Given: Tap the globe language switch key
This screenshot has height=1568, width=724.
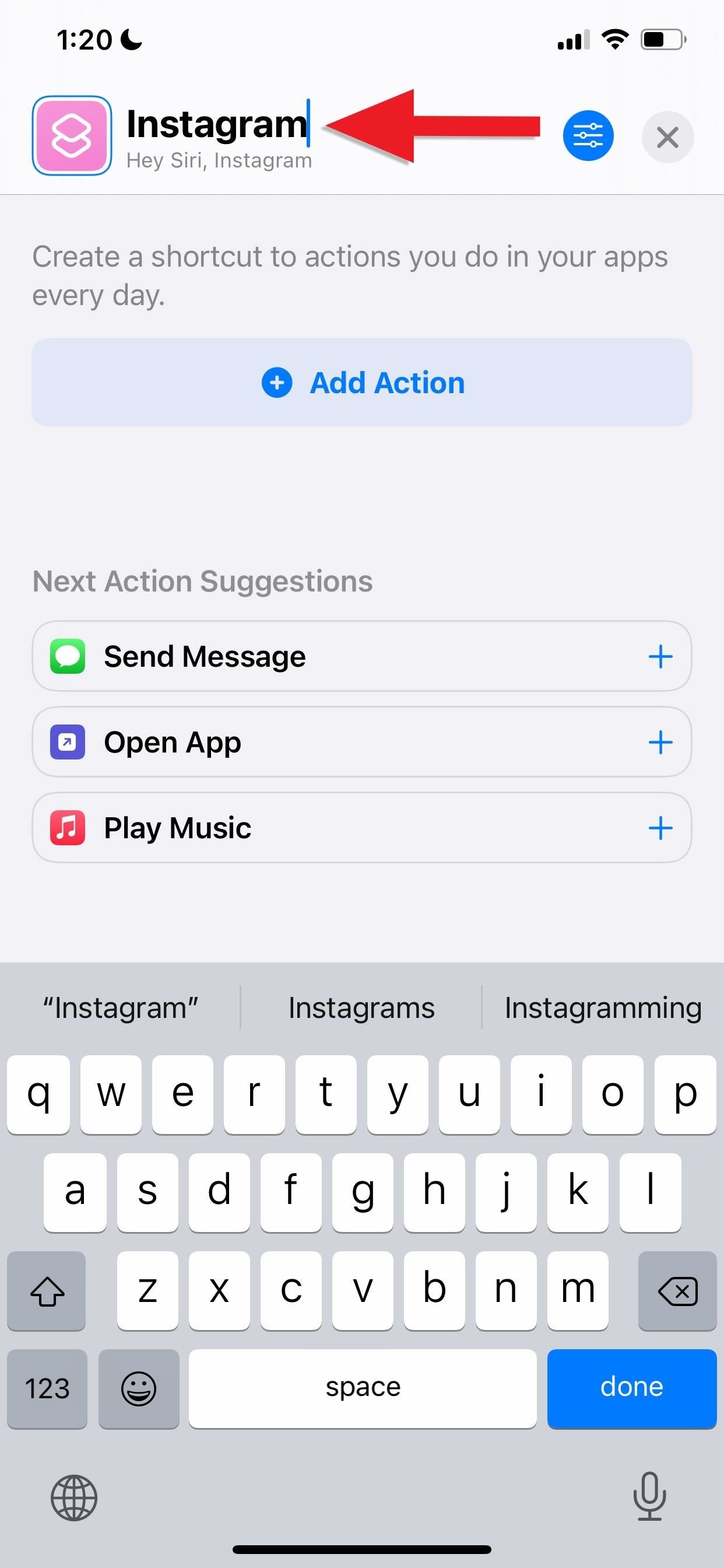Looking at the screenshot, I should pos(73,1498).
